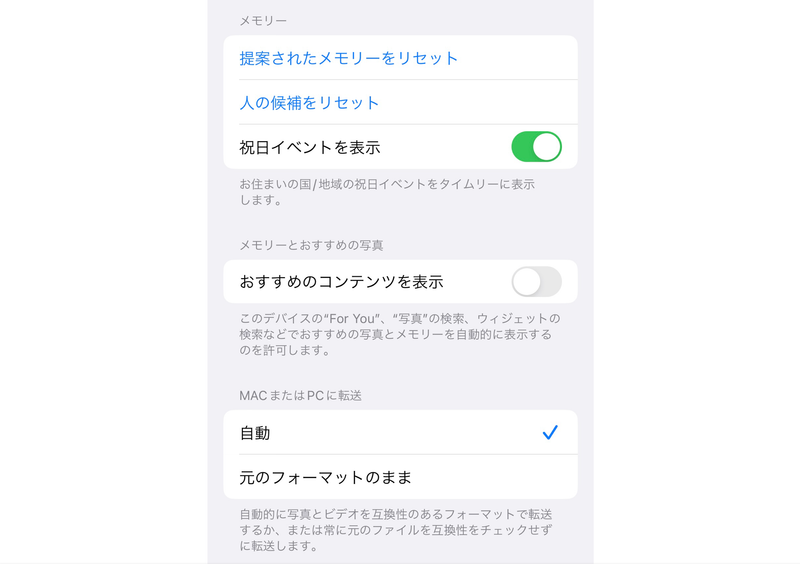
Task: Enable おすすめのコンテンツを表示 switch
Action: point(536,282)
